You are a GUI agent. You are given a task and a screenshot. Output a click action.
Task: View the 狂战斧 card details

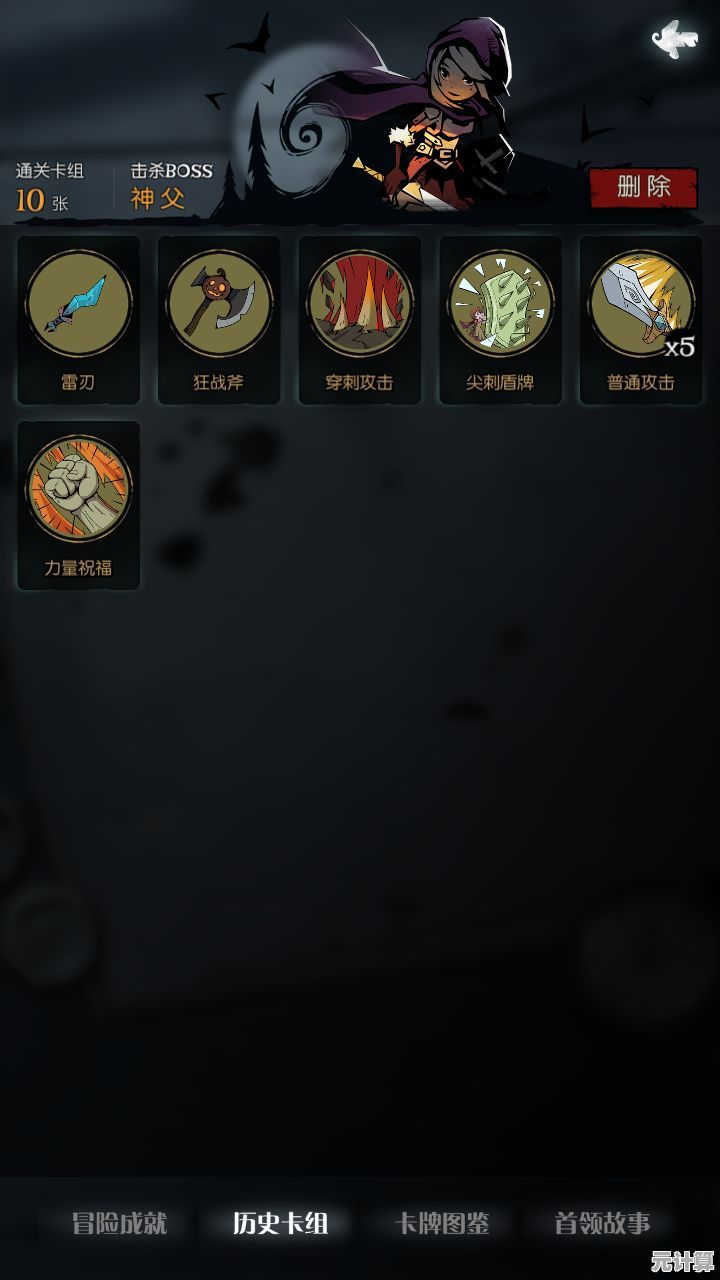[x=219, y=318]
